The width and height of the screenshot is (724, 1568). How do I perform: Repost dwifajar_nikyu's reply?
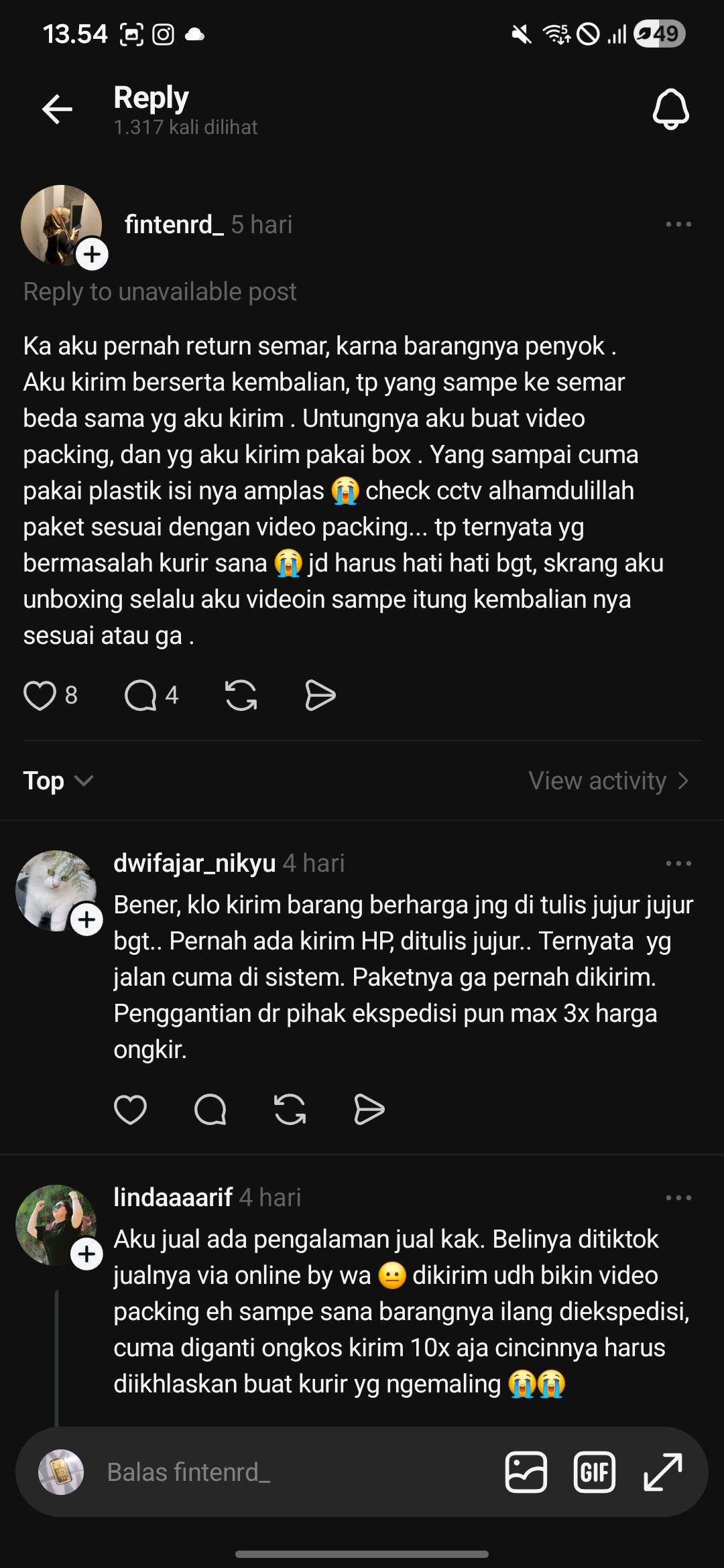290,1109
